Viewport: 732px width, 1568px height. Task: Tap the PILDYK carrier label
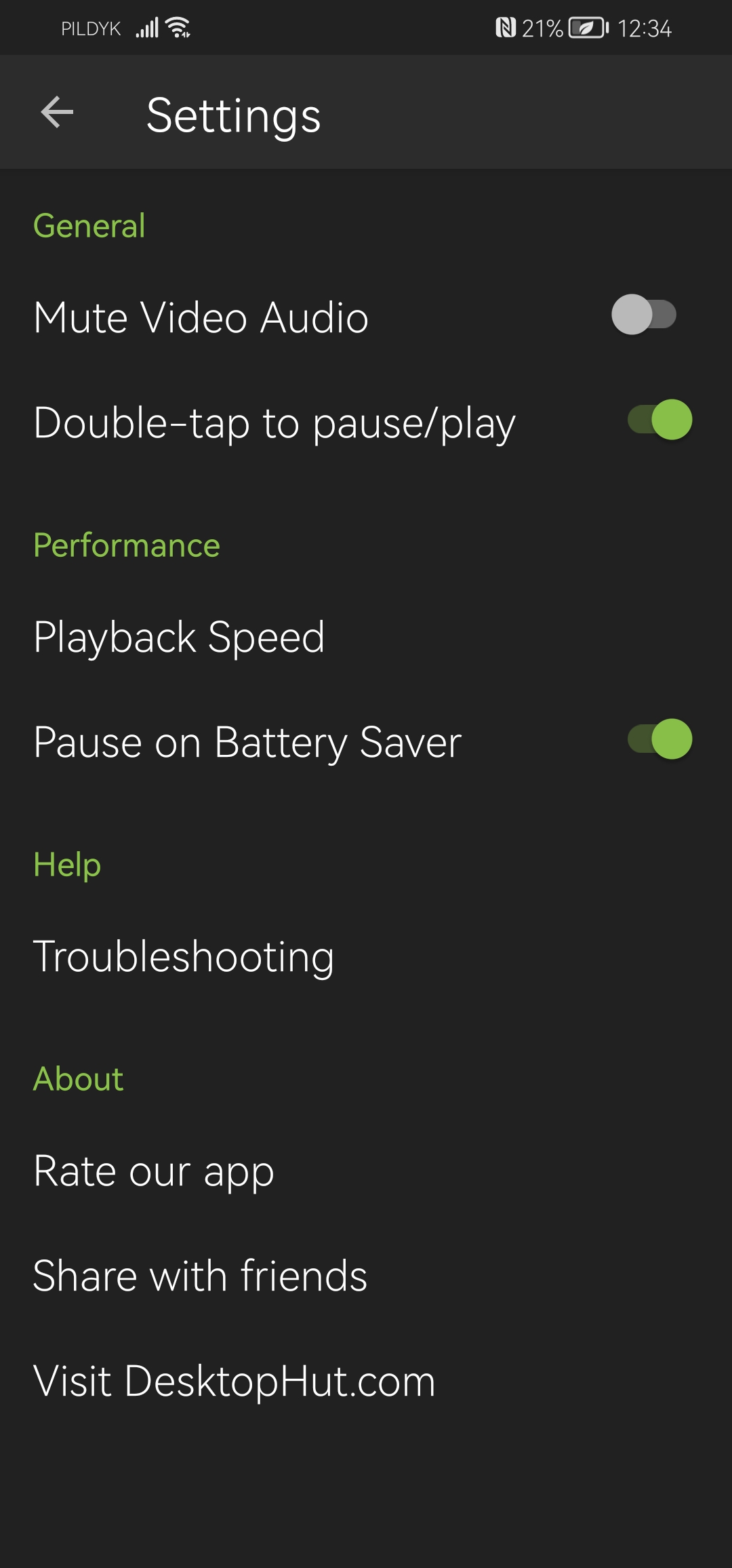[90, 27]
